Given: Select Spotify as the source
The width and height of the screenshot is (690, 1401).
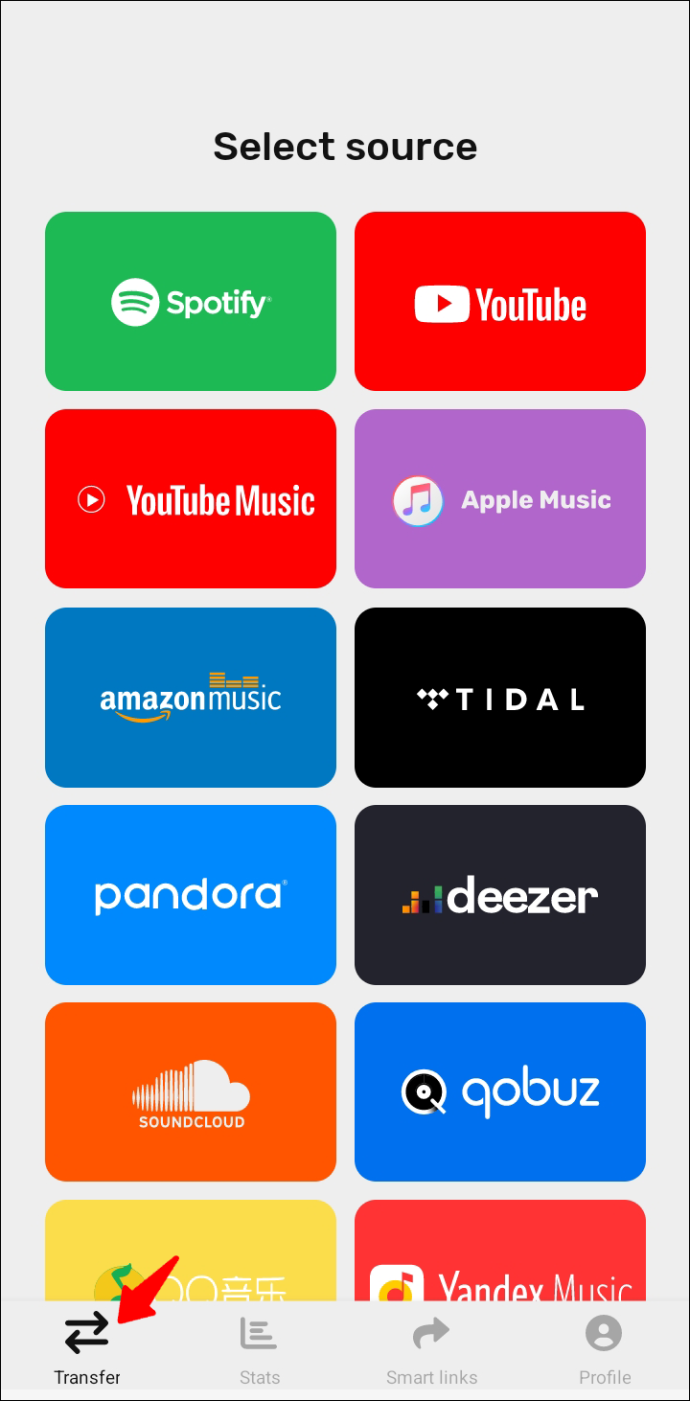Looking at the screenshot, I should pos(190,301).
